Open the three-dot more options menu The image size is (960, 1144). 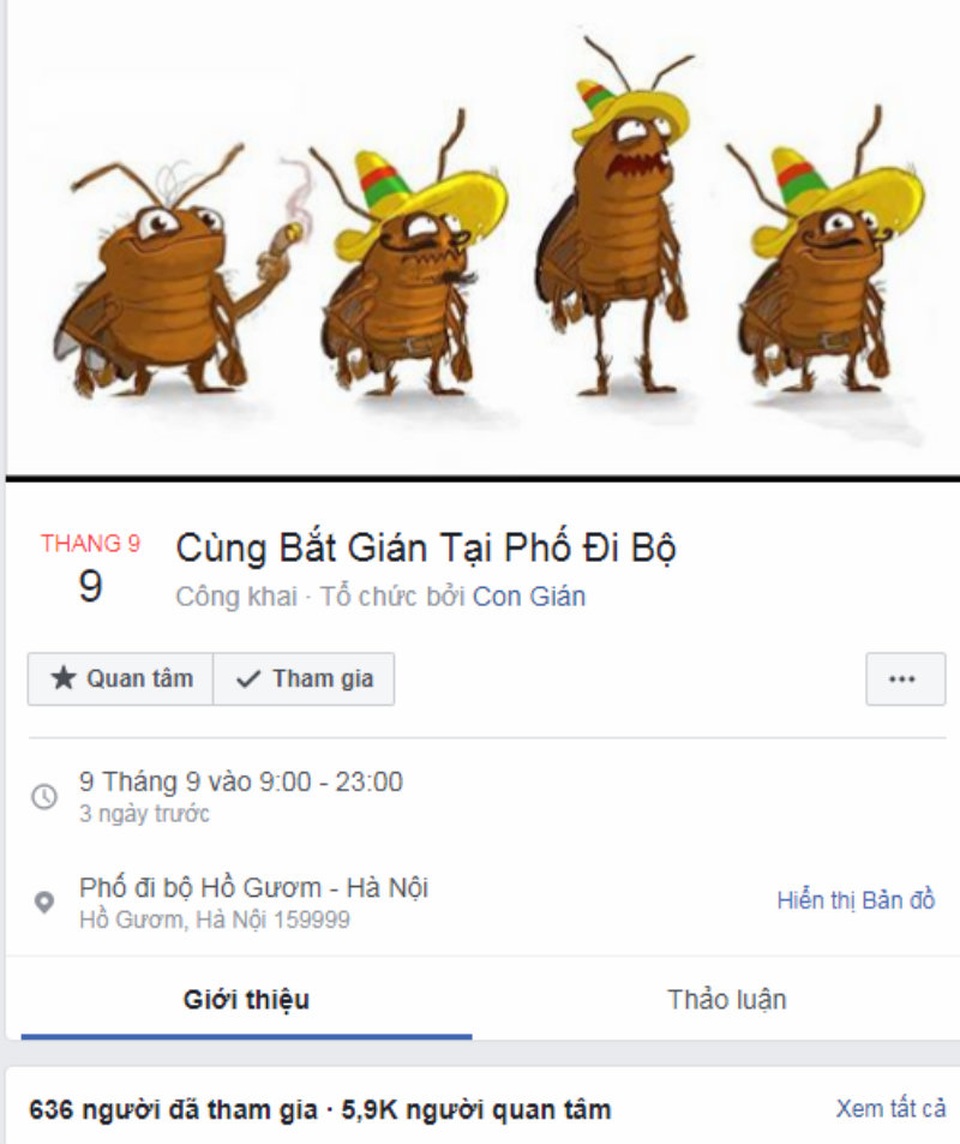click(x=904, y=679)
